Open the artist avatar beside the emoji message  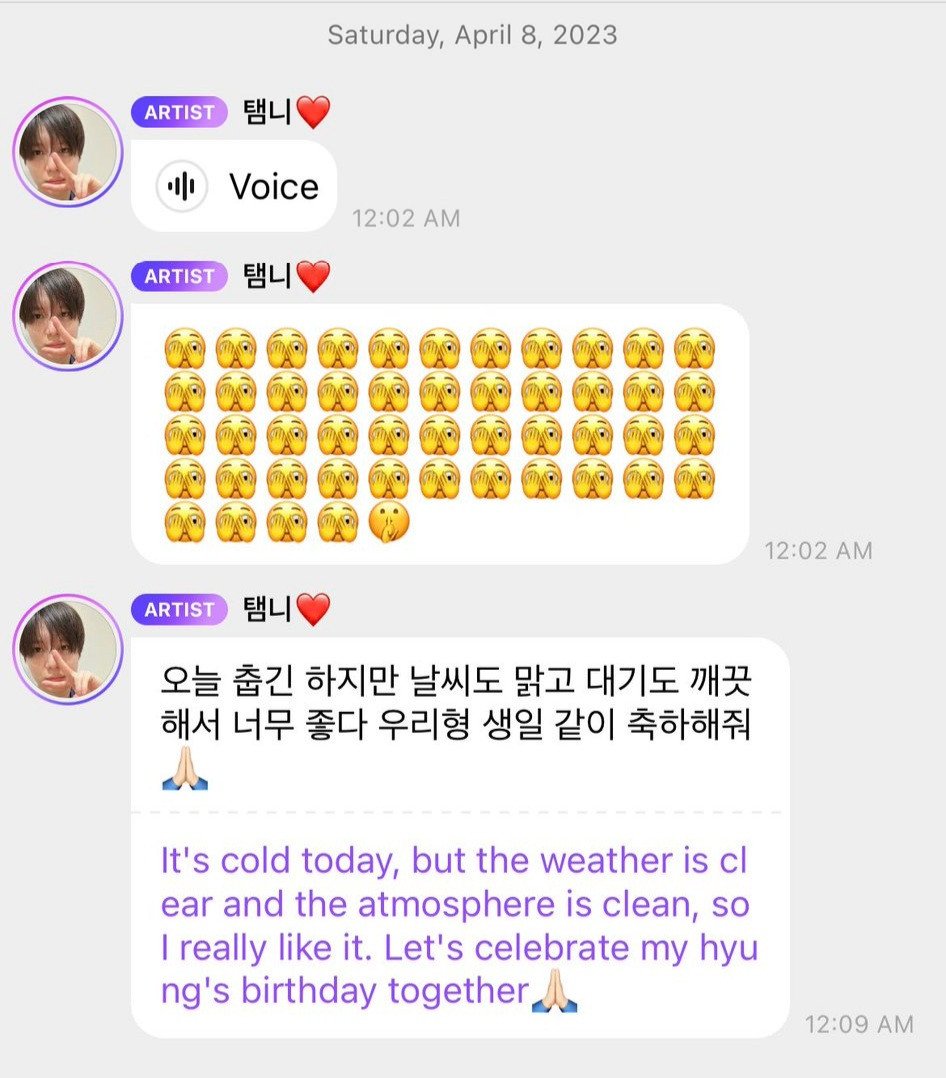(x=67, y=316)
